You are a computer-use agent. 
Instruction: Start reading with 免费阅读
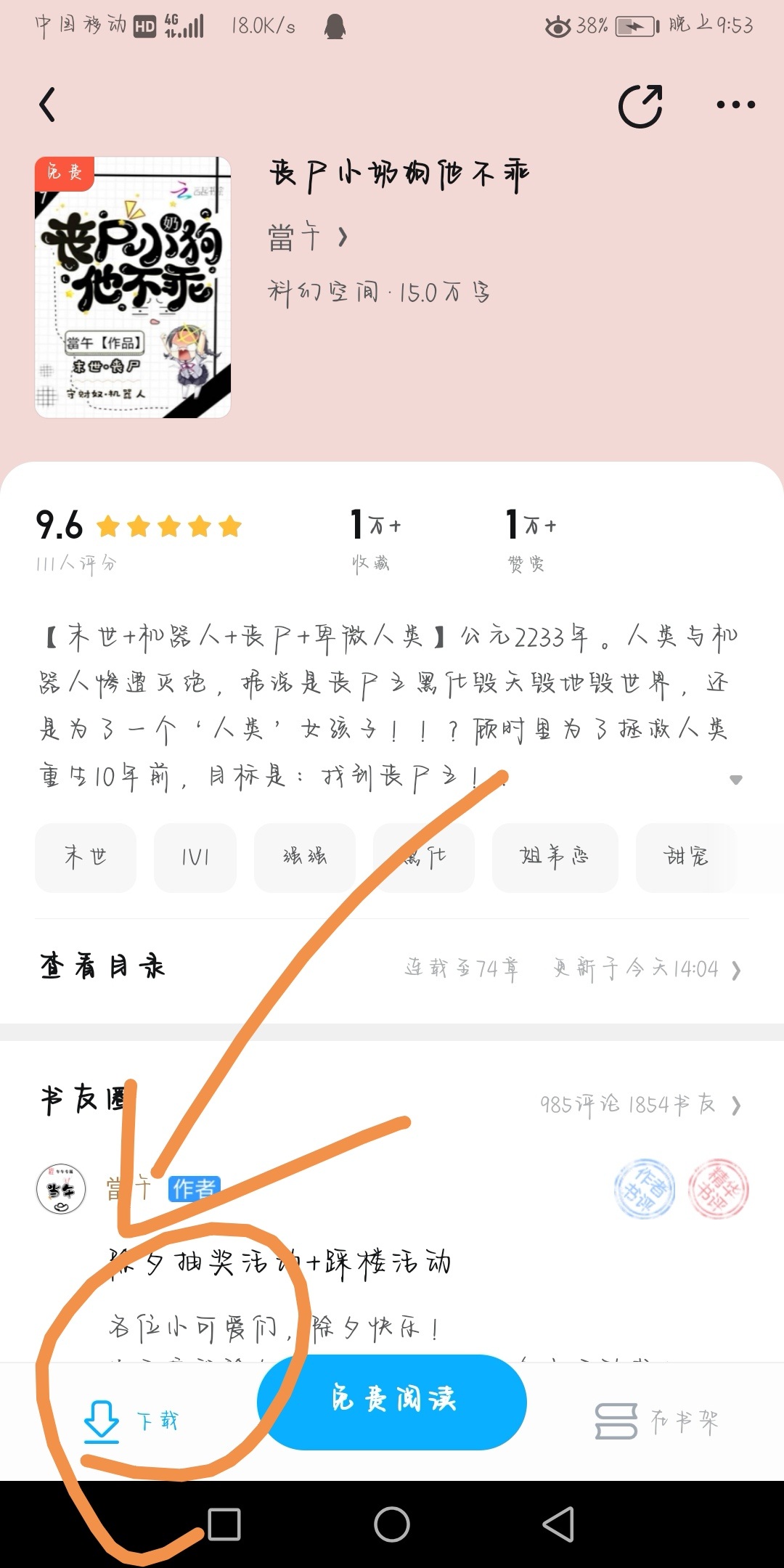[x=392, y=1401]
